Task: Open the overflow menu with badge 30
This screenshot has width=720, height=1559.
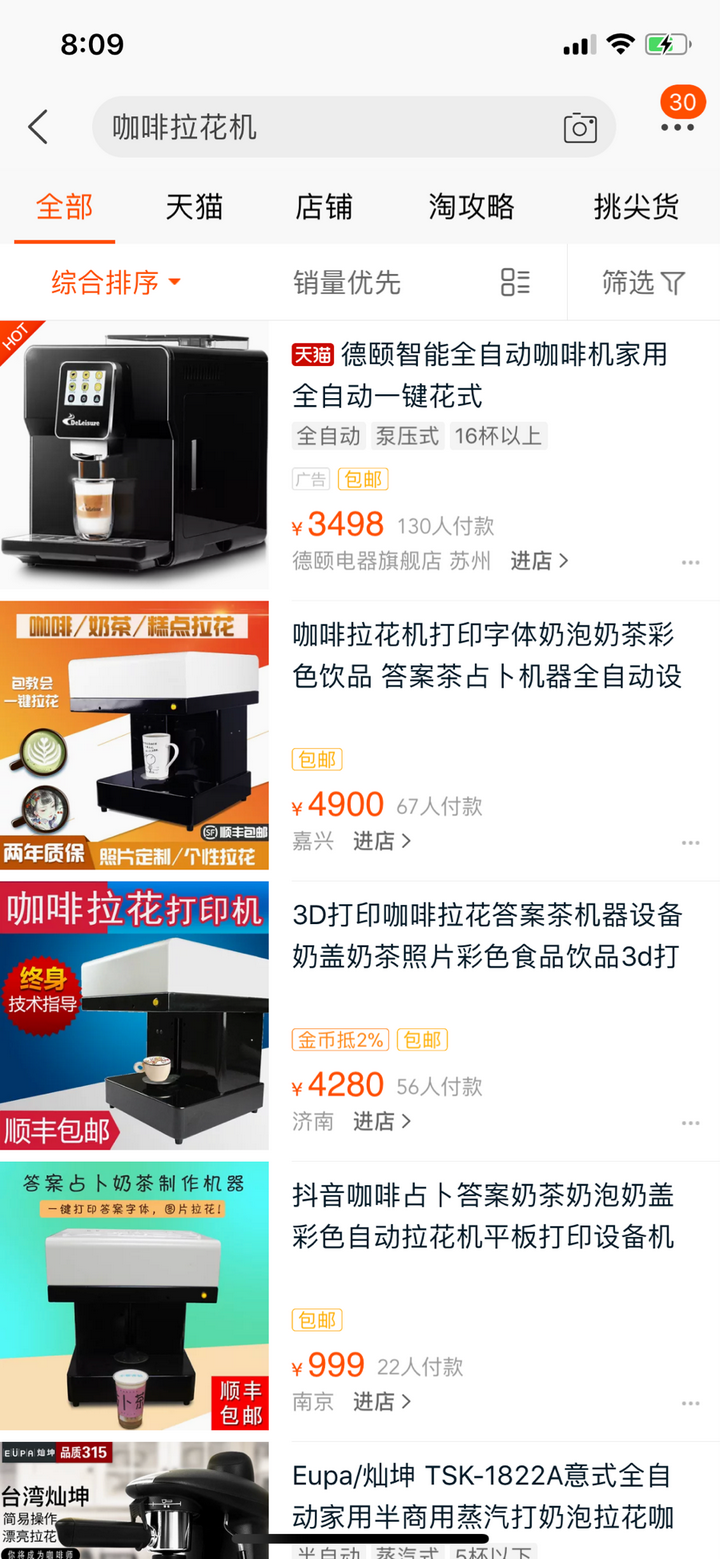Action: pyautogui.click(x=677, y=126)
